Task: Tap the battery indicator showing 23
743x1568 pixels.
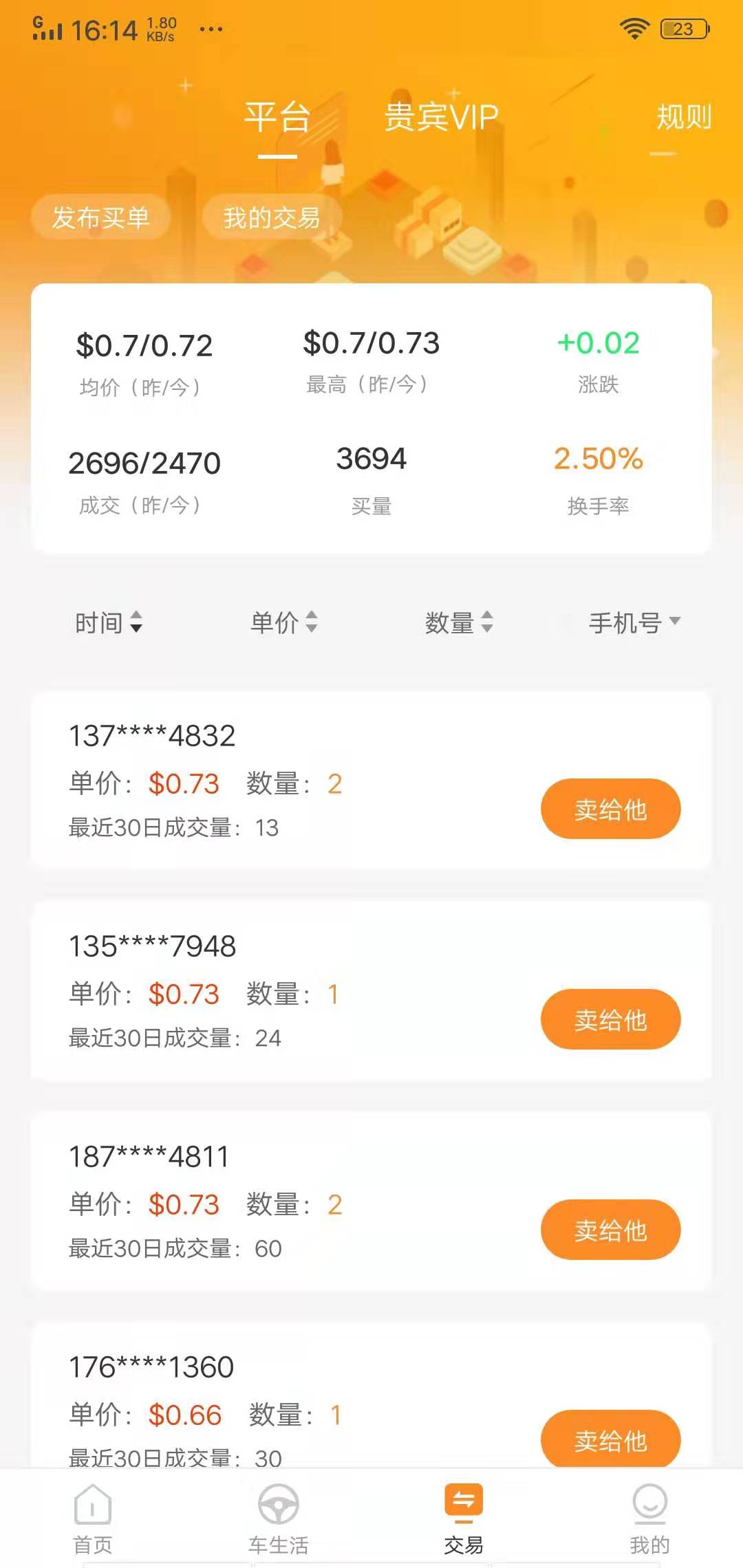Action: click(681, 28)
